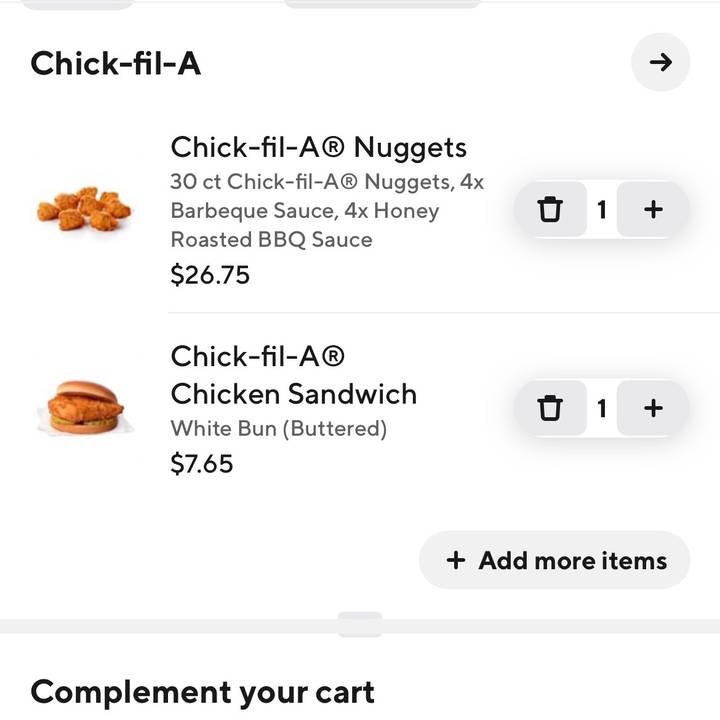This screenshot has width=720, height=720.
Task: Open the Chick-fil-A store arrow
Action: tap(660, 62)
